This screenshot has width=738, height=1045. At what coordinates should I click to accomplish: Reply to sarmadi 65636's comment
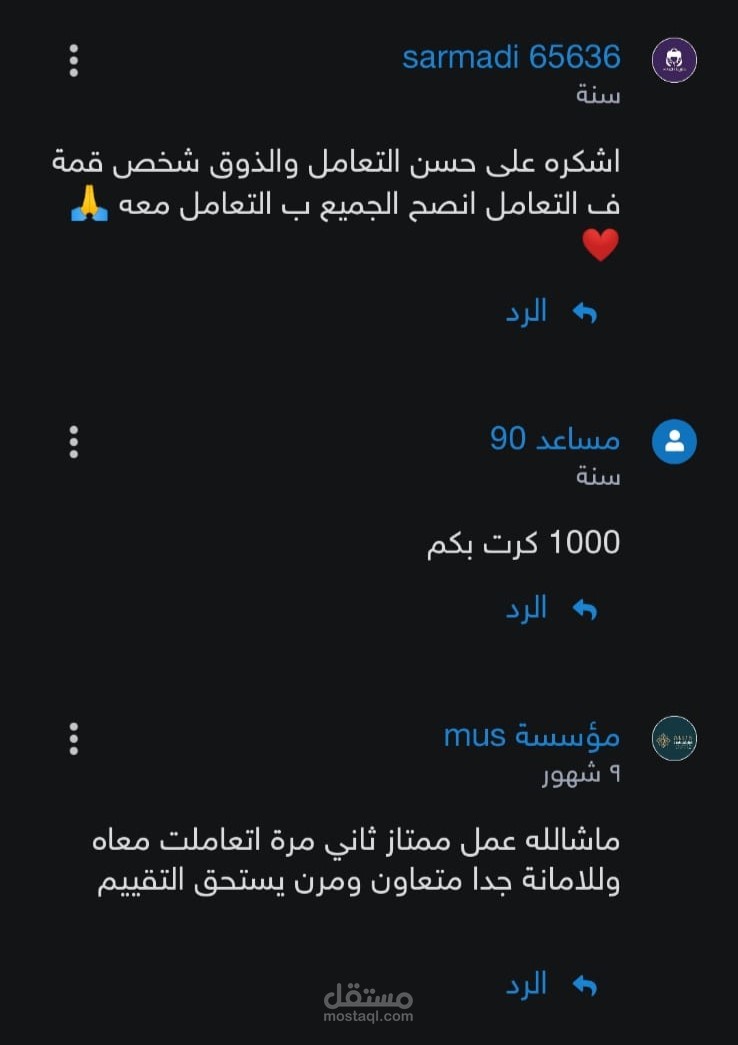coord(551,312)
